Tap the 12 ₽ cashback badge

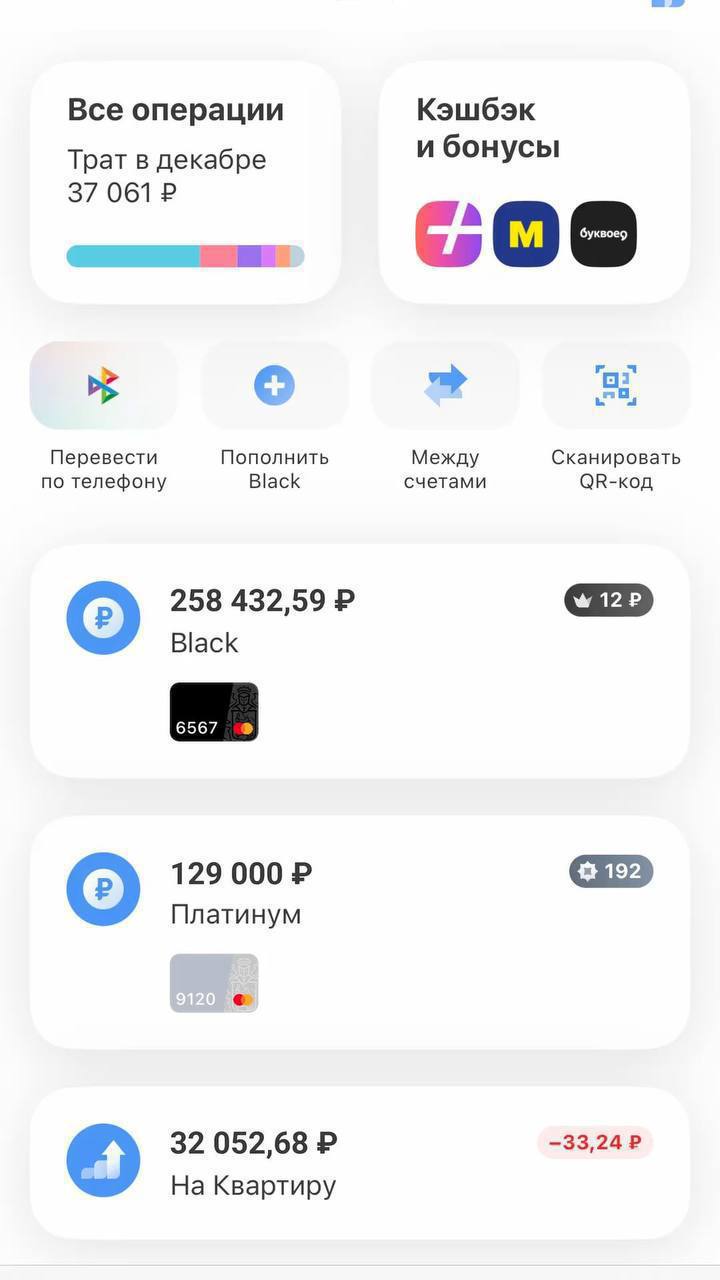pos(608,601)
